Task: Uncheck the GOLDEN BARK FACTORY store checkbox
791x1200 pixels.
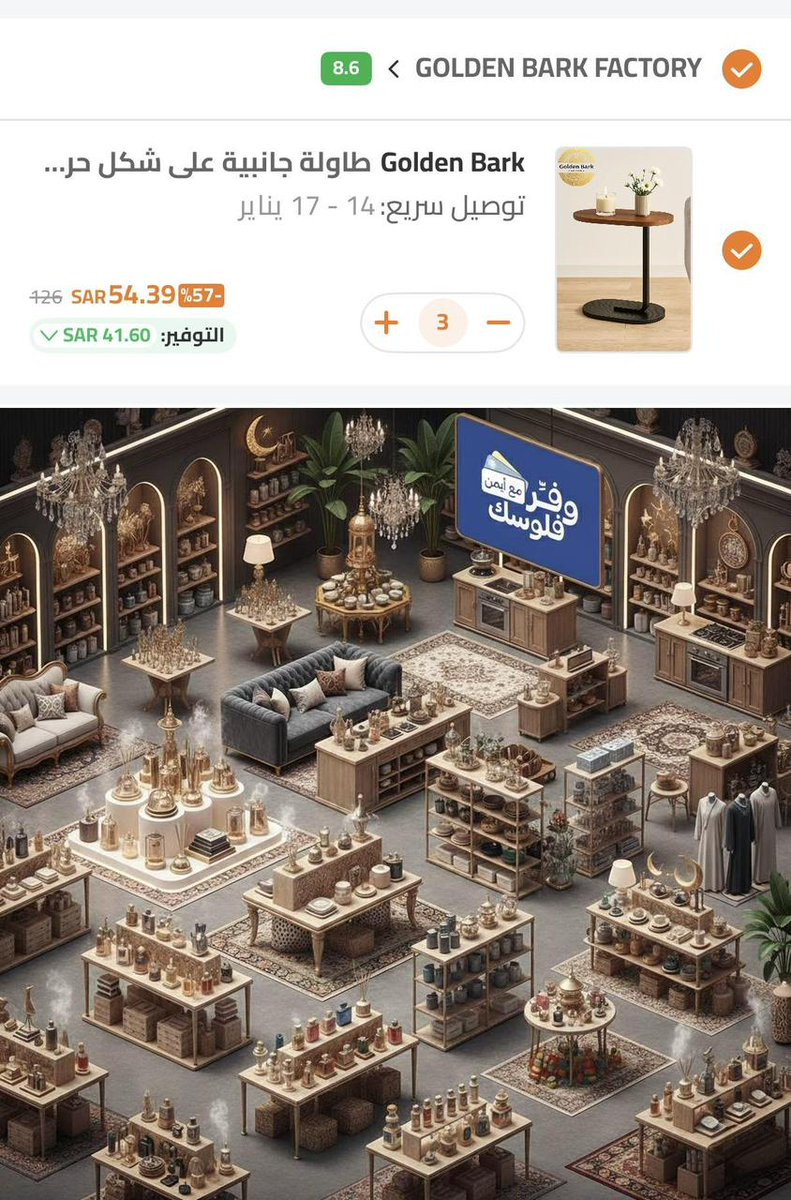Action: (x=741, y=69)
